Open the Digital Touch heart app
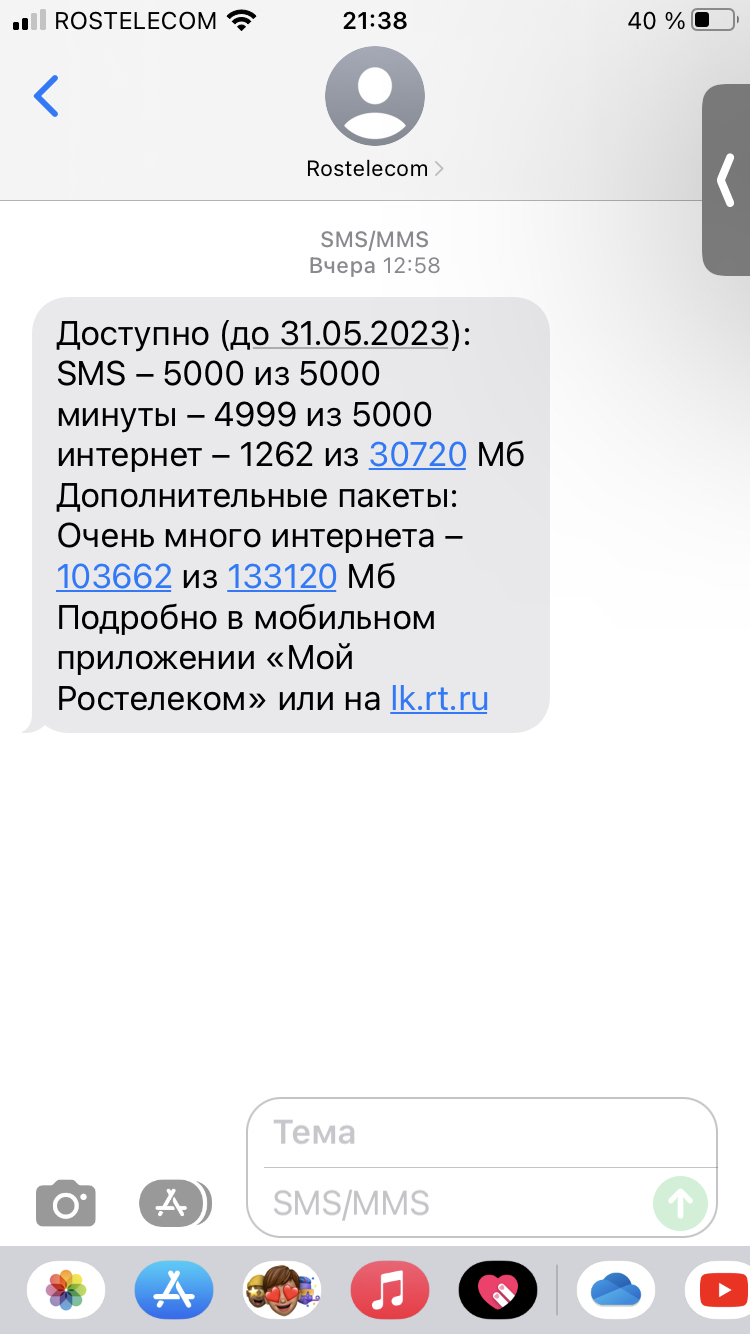Screen dimensions: 750x1334 click(498, 1291)
